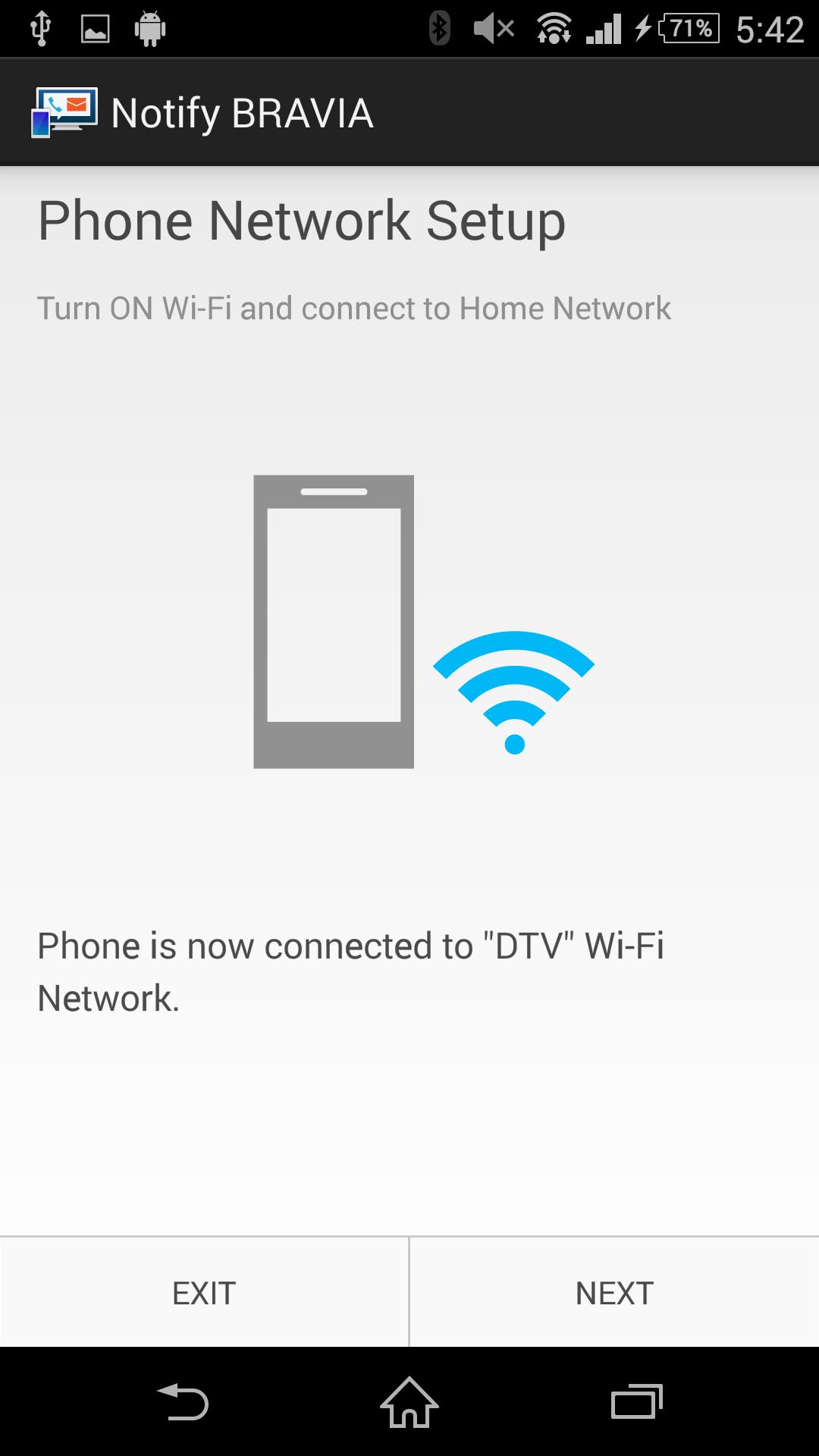Exit the Phone Network Setup

[x=204, y=1293]
